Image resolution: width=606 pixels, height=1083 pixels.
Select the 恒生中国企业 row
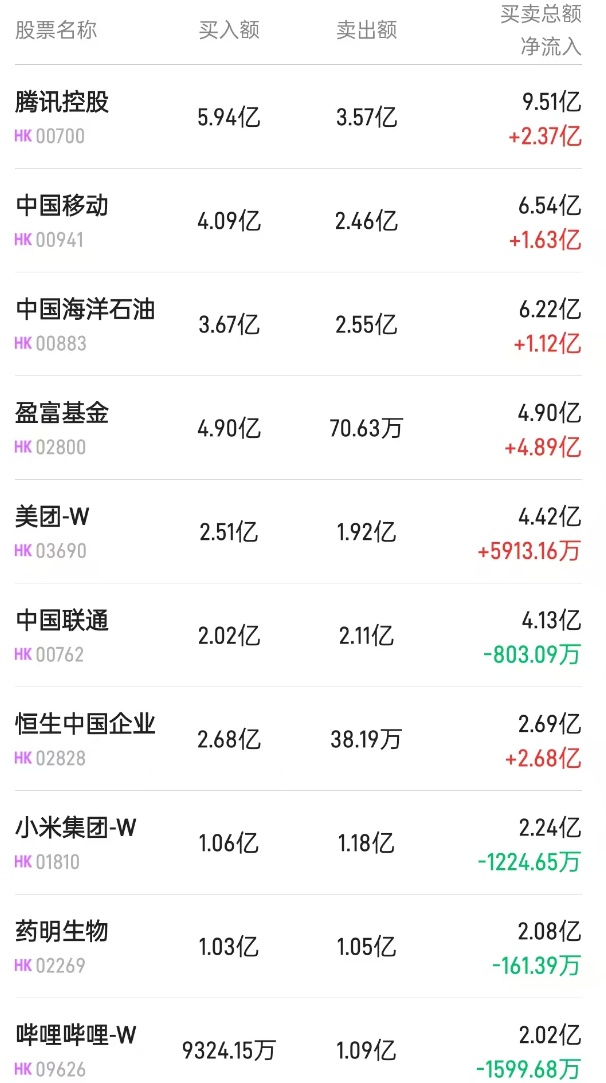coord(85,725)
